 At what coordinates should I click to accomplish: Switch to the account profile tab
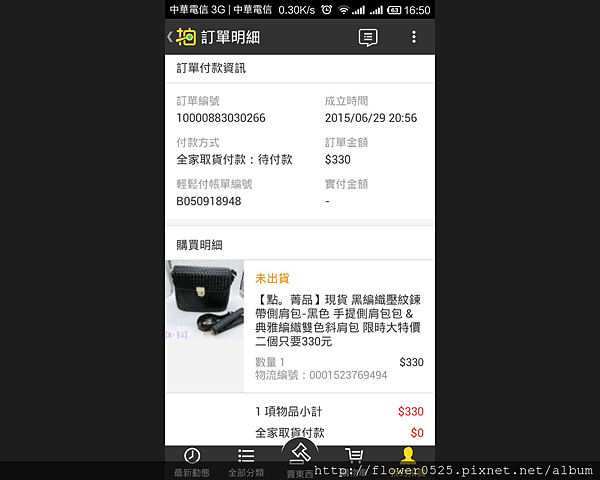point(408,458)
